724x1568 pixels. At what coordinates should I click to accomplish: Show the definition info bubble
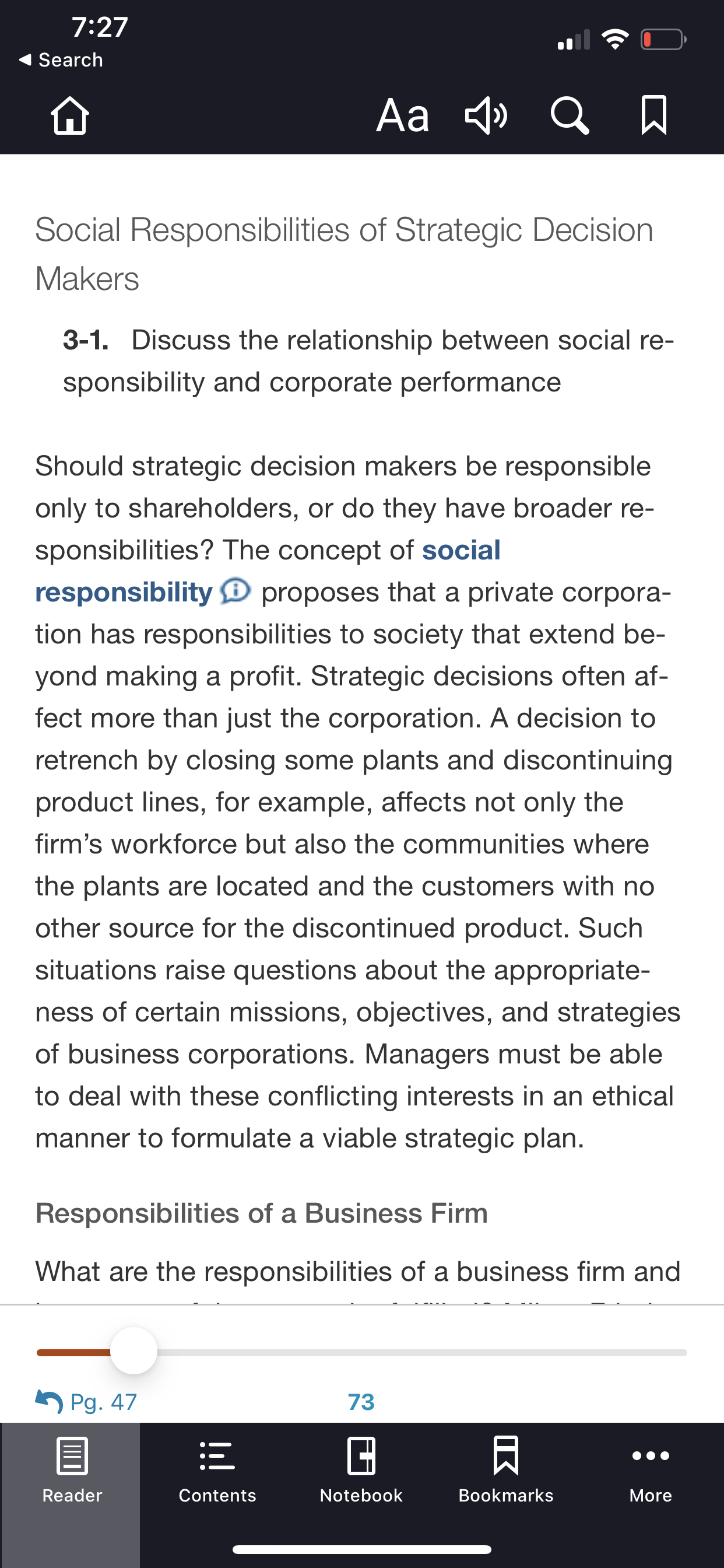[236, 590]
